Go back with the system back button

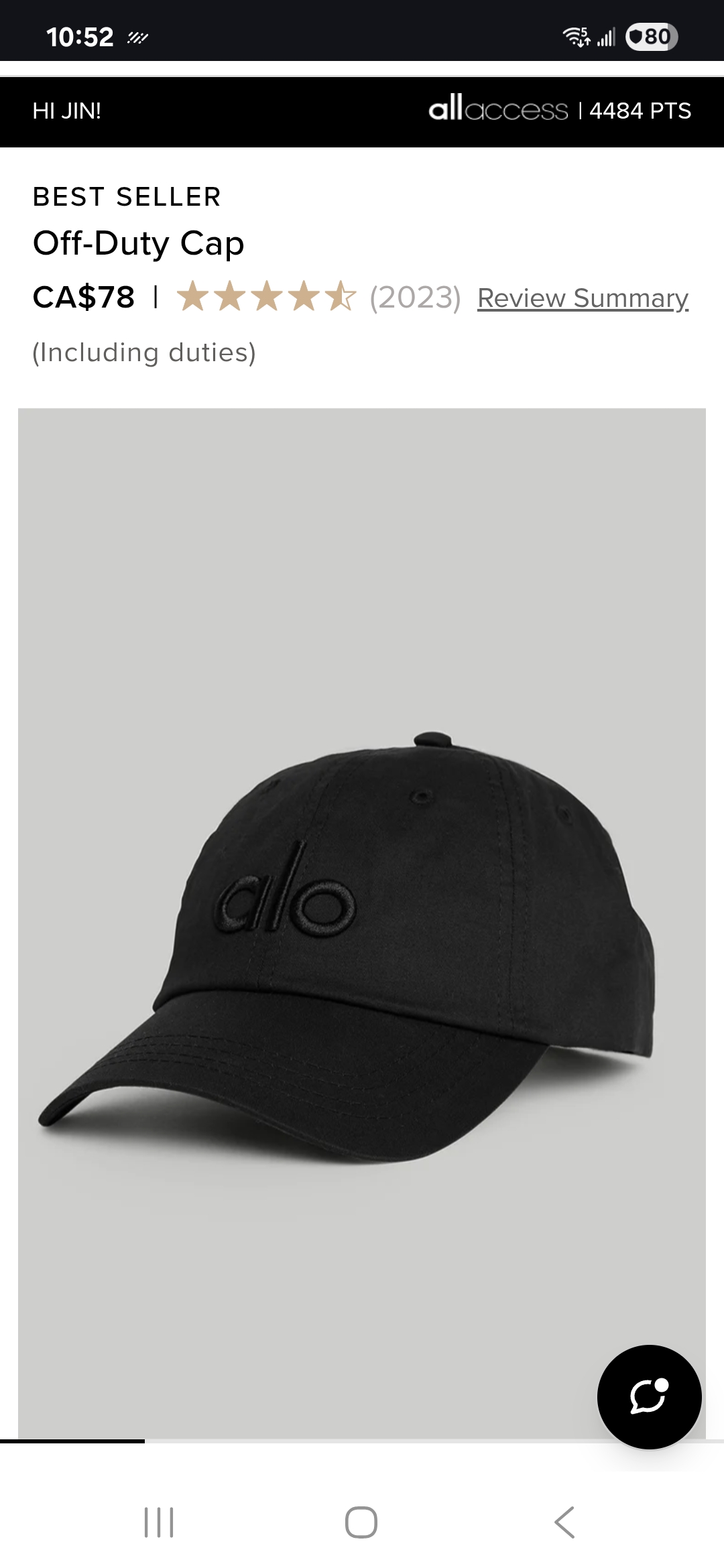tap(564, 1522)
